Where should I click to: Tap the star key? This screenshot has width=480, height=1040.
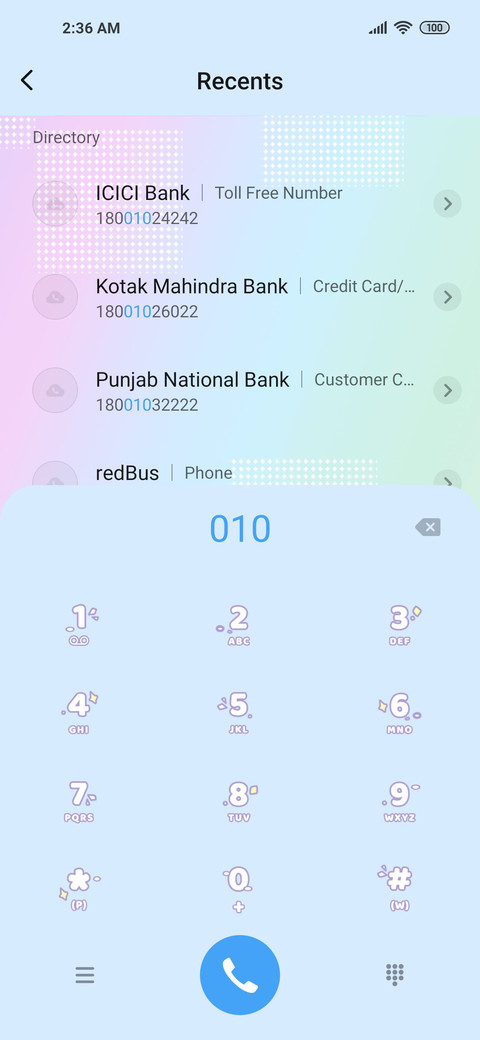[80, 889]
